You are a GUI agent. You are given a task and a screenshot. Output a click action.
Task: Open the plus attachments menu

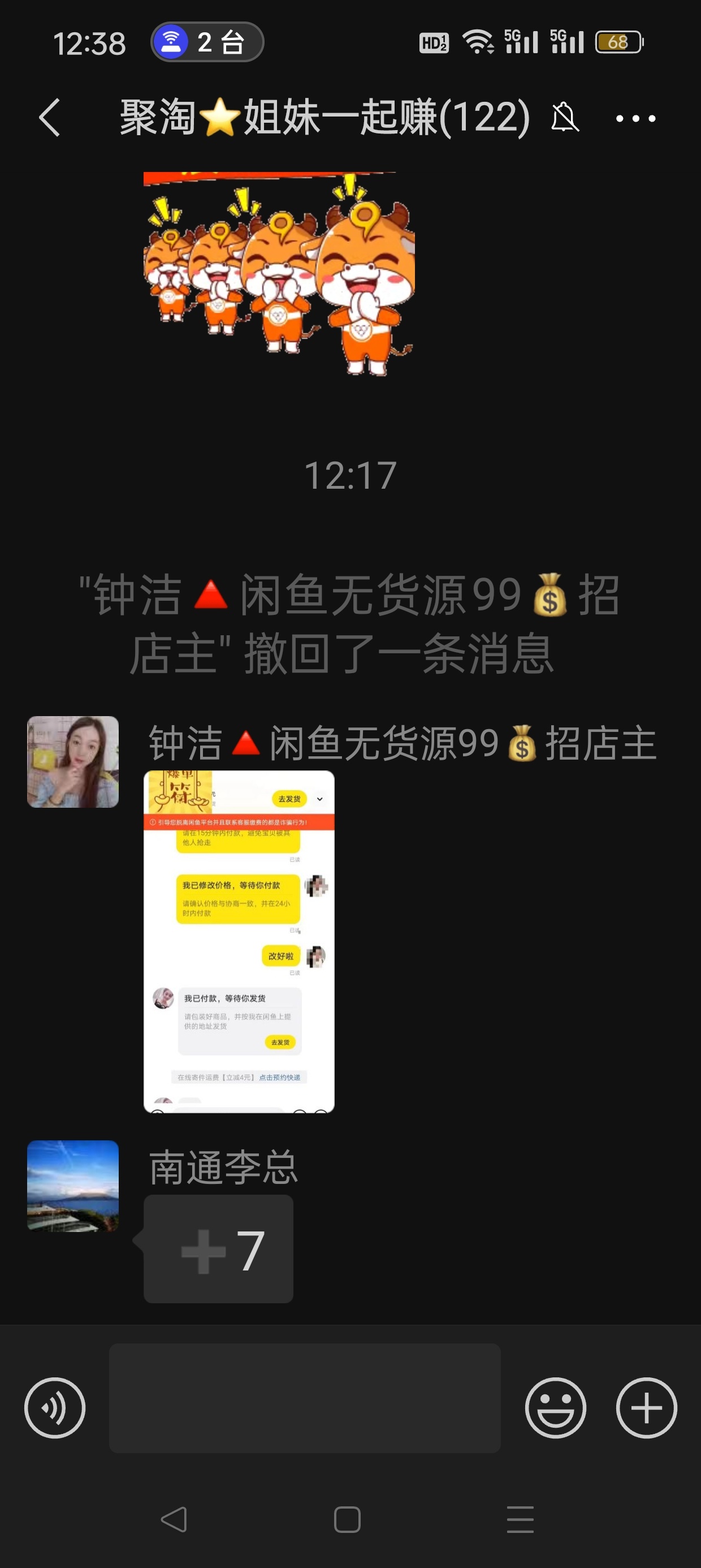[646, 1407]
